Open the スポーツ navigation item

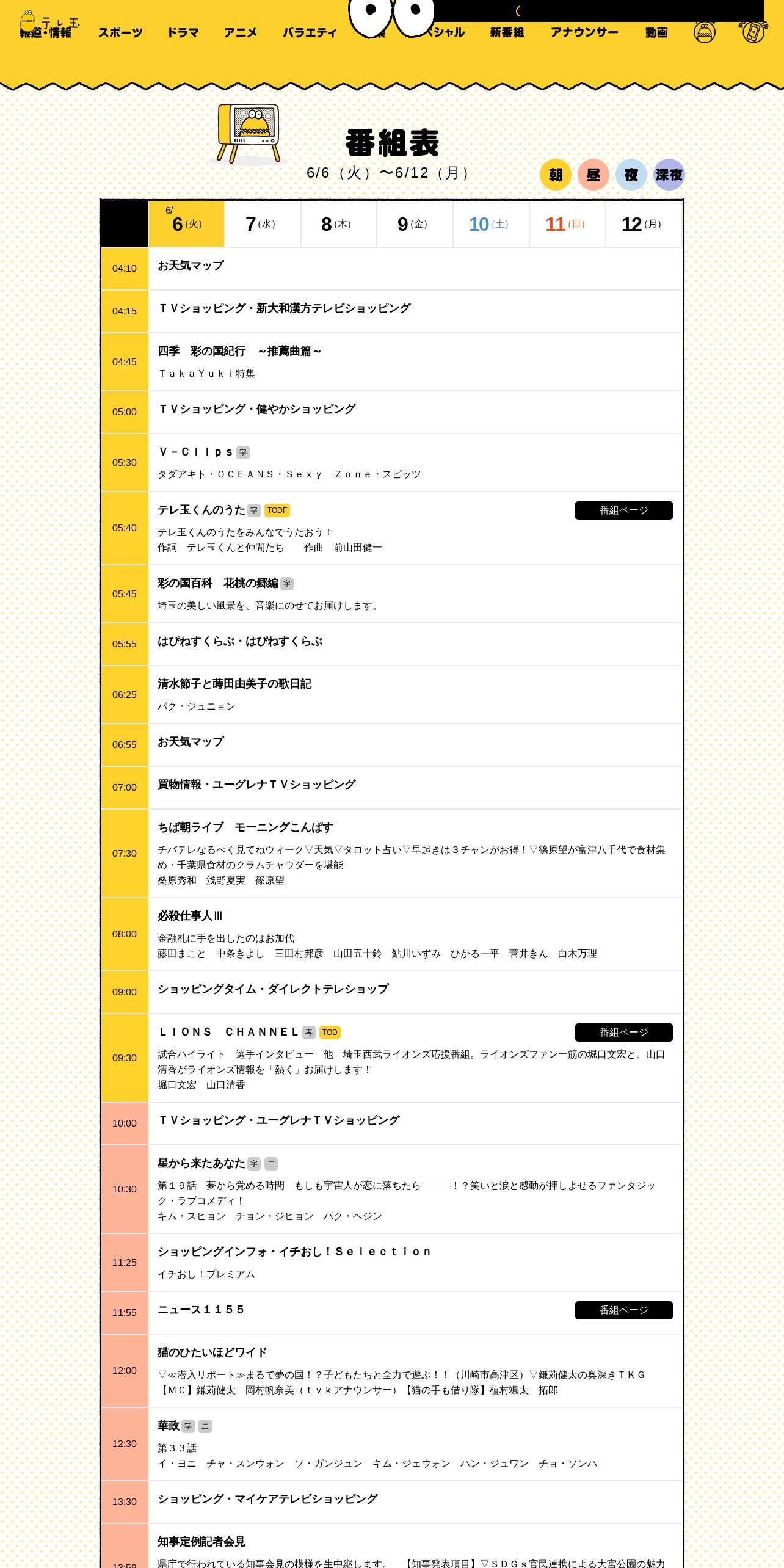click(x=120, y=32)
